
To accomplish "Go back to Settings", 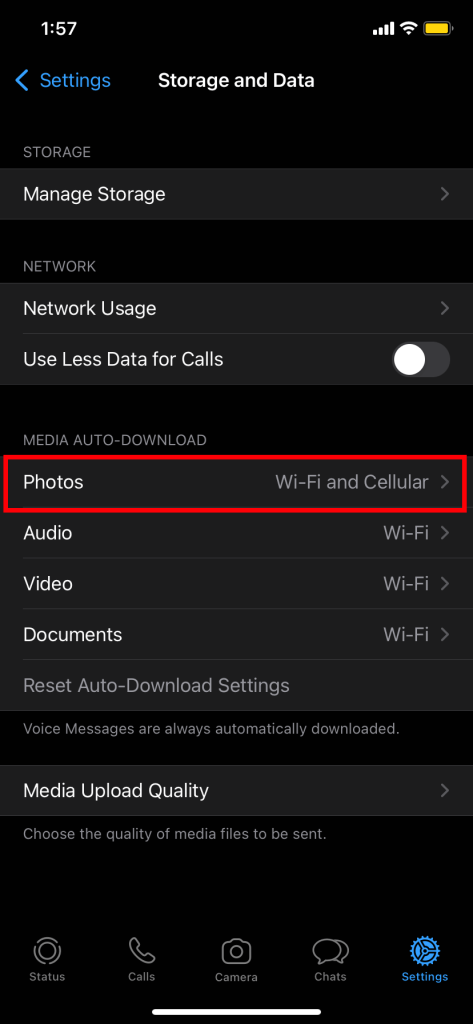I will (x=63, y=81).
